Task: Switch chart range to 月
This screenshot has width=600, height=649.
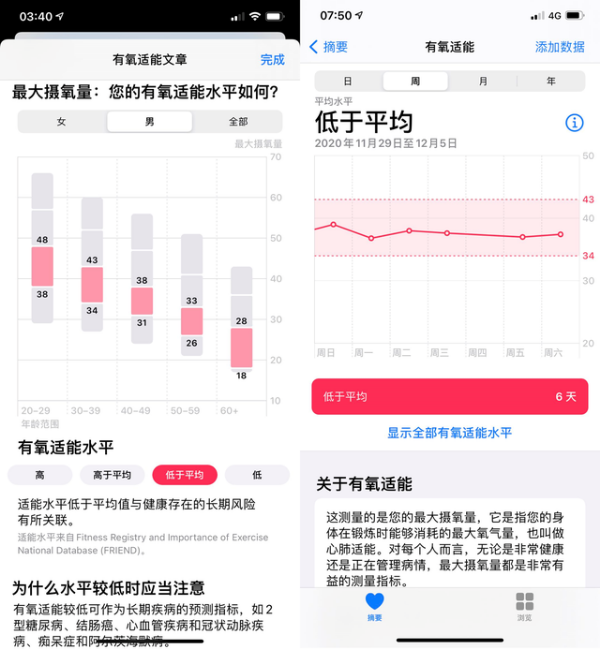Action: click(x=483, y=81)
